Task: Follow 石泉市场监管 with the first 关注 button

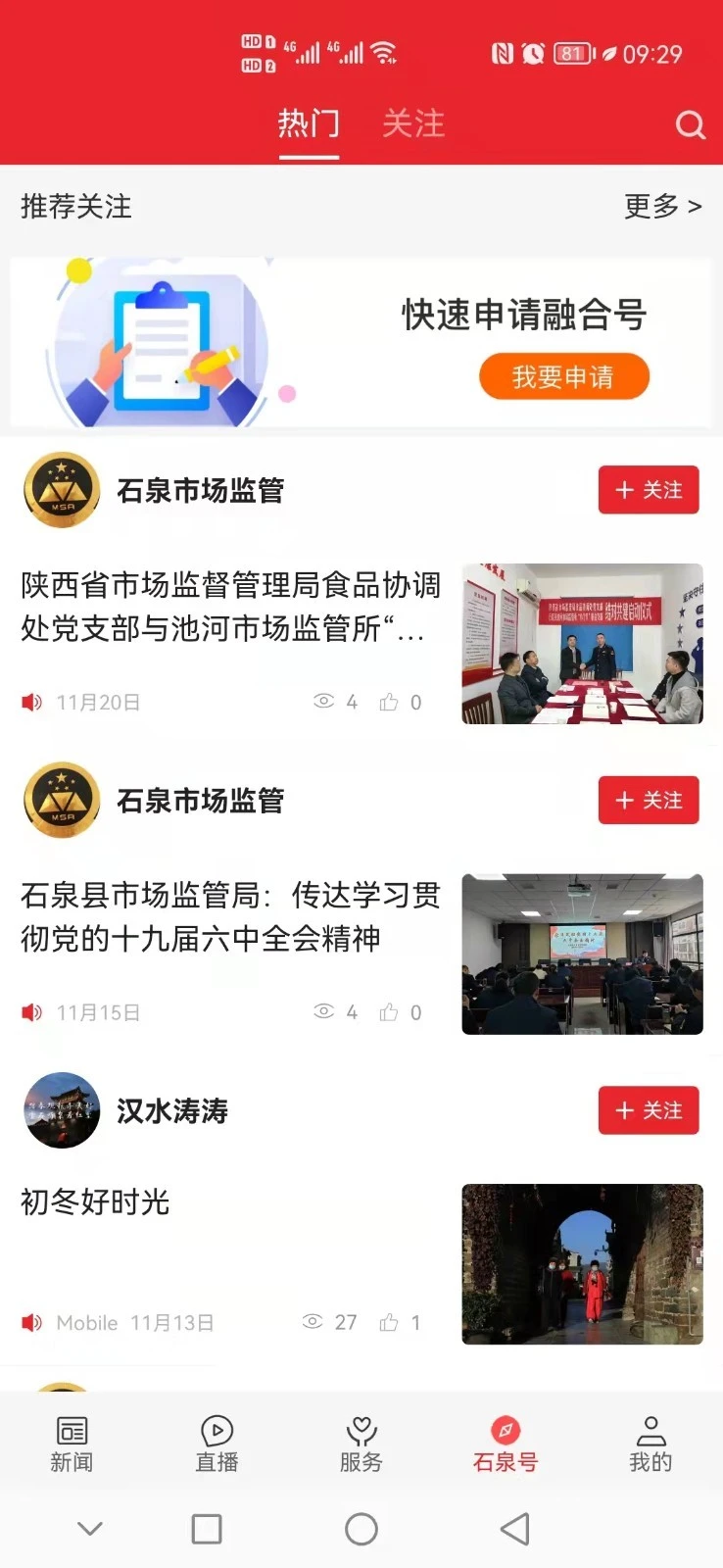Action: pos(649,490)
